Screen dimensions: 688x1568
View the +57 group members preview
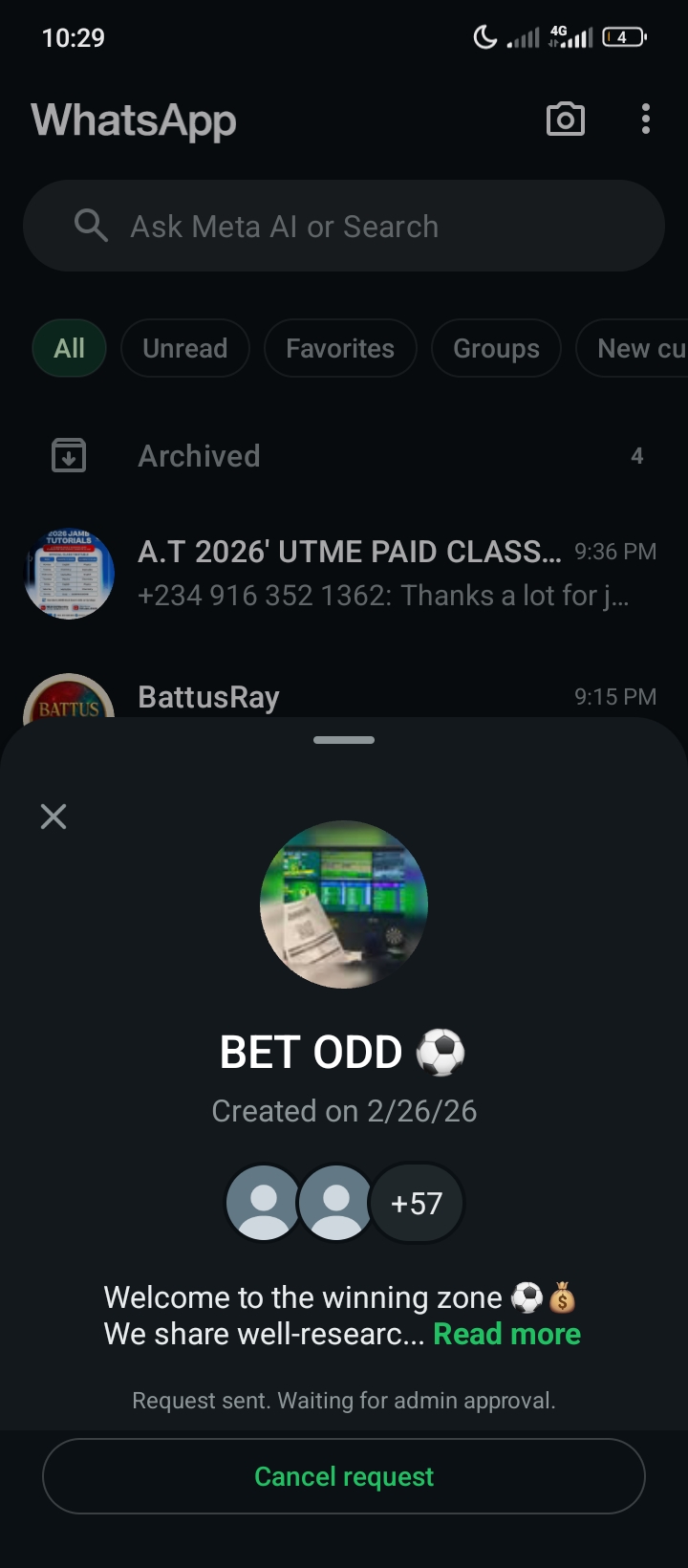pyautogui.click(x=417, y=1203)
